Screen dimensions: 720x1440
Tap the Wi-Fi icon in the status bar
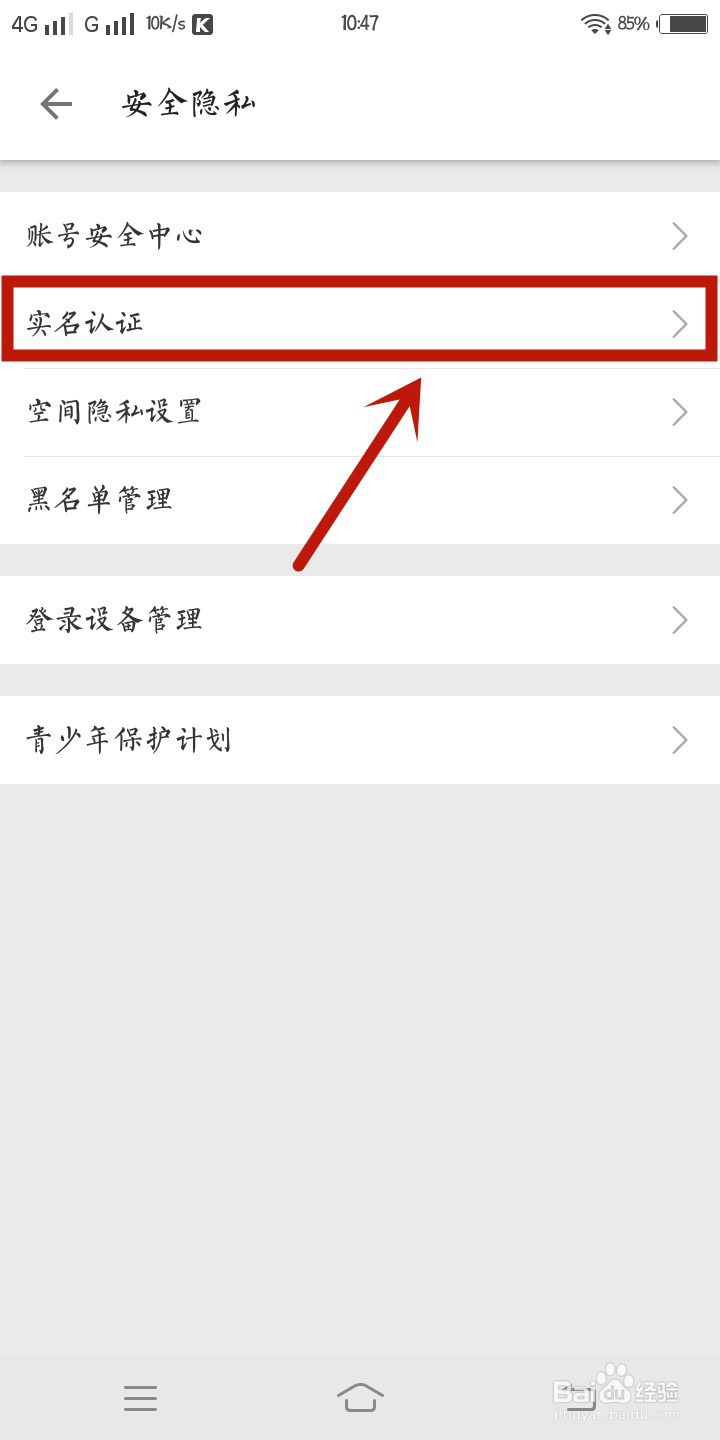click(598, 23)
